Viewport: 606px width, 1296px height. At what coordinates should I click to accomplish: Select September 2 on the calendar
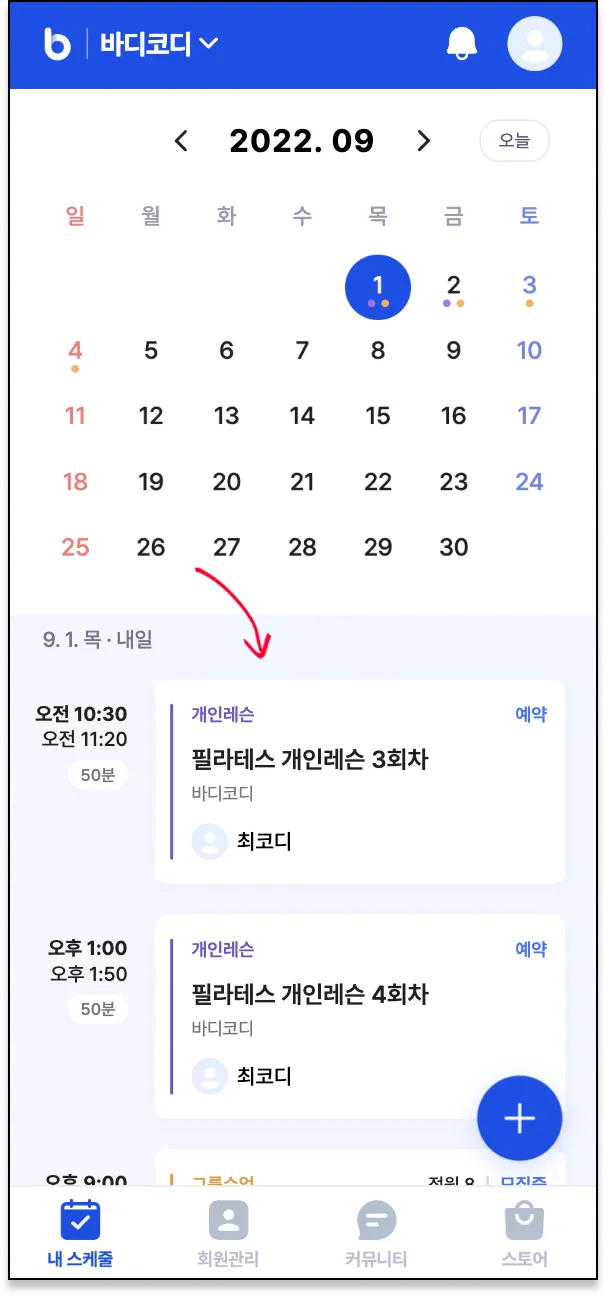pos(453,287)
